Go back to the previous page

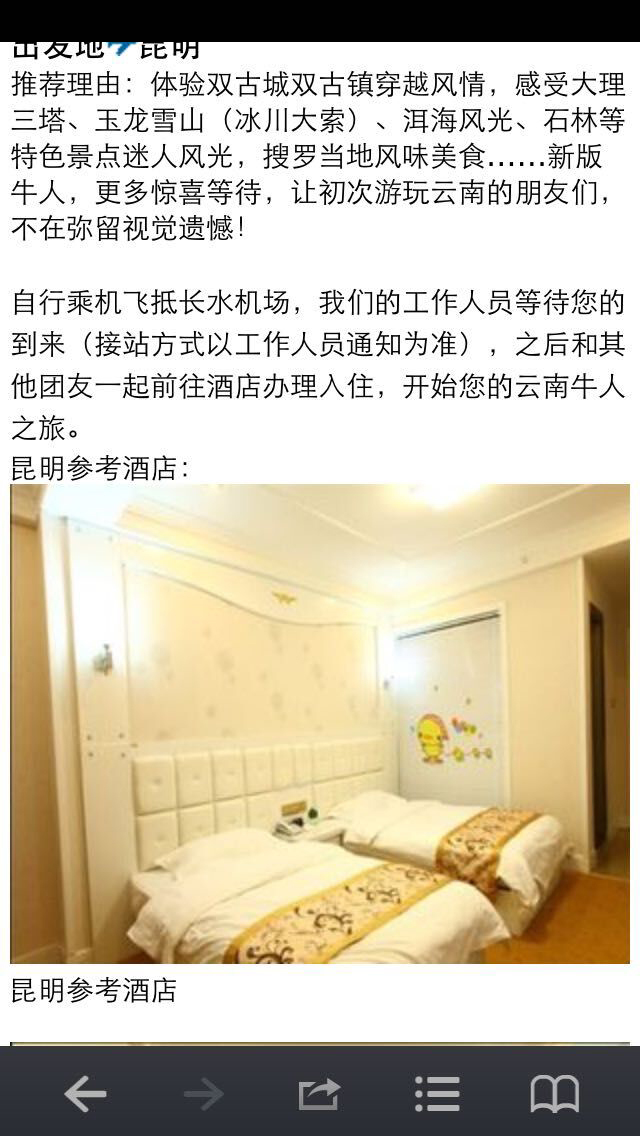click(85, 1094)
